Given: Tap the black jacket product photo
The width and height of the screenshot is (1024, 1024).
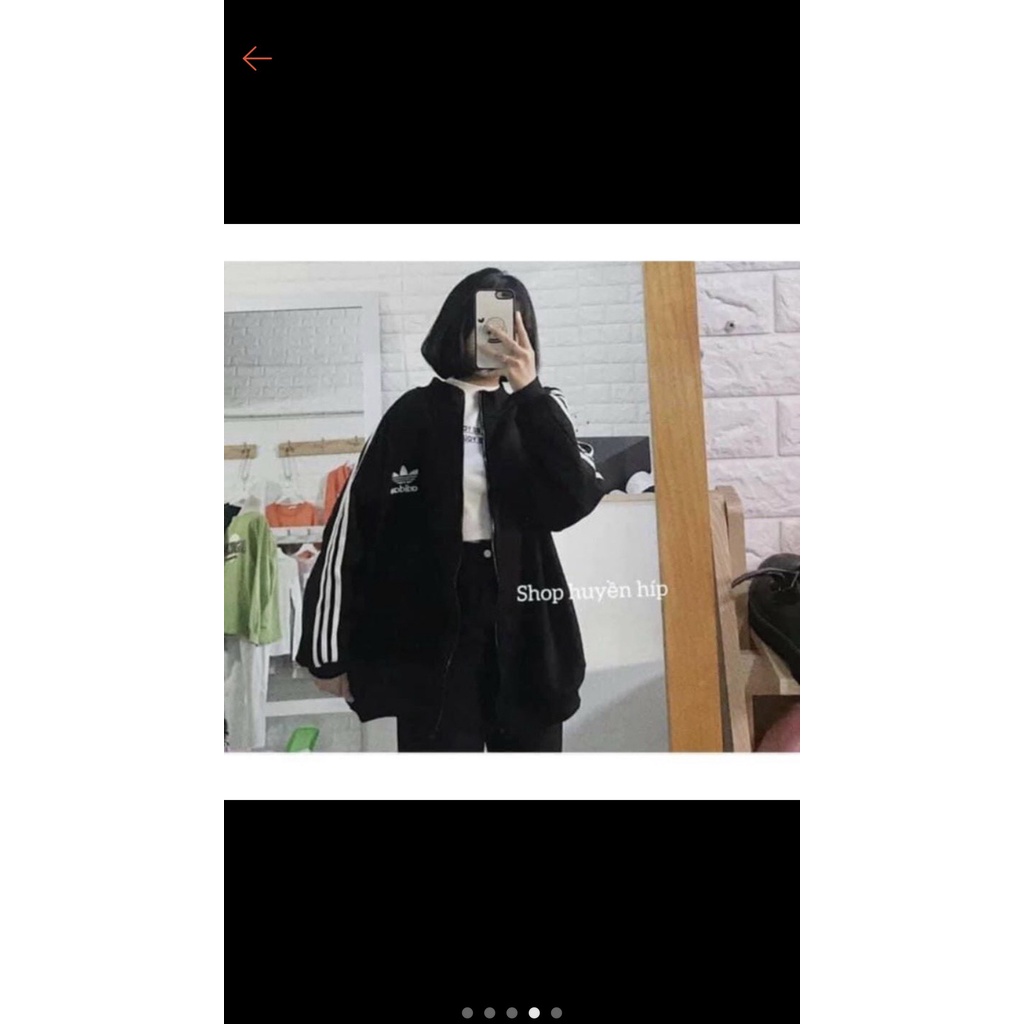Looking at the screenshot, I should [511, 506].
